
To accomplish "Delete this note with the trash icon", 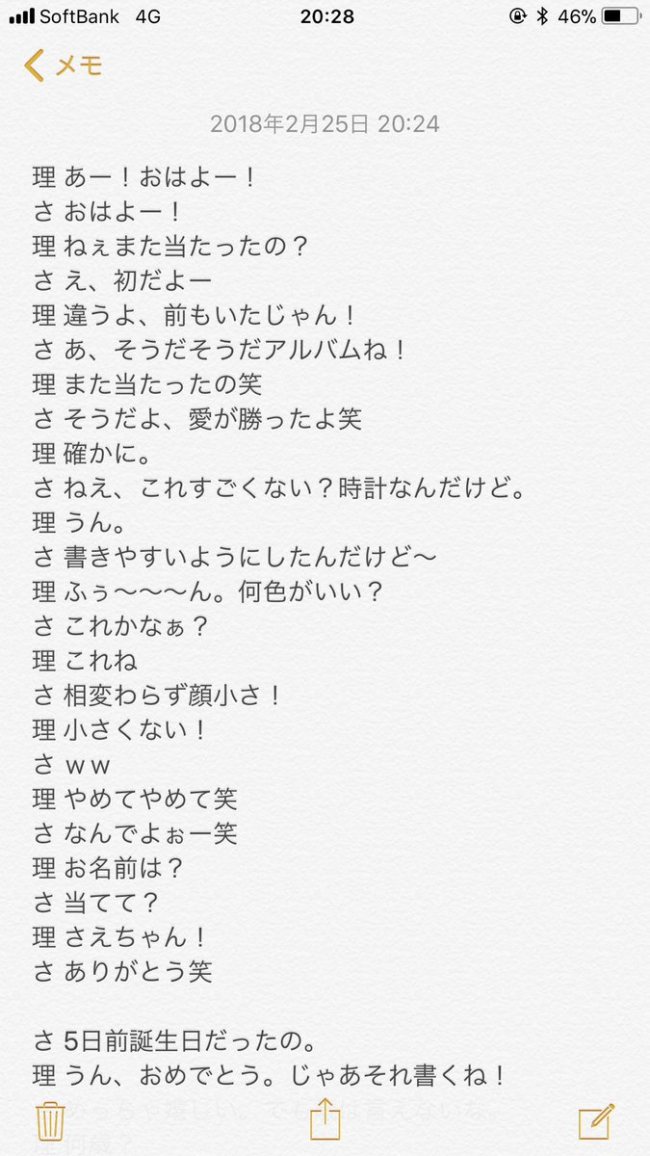I will click(x=51, y=1121).
